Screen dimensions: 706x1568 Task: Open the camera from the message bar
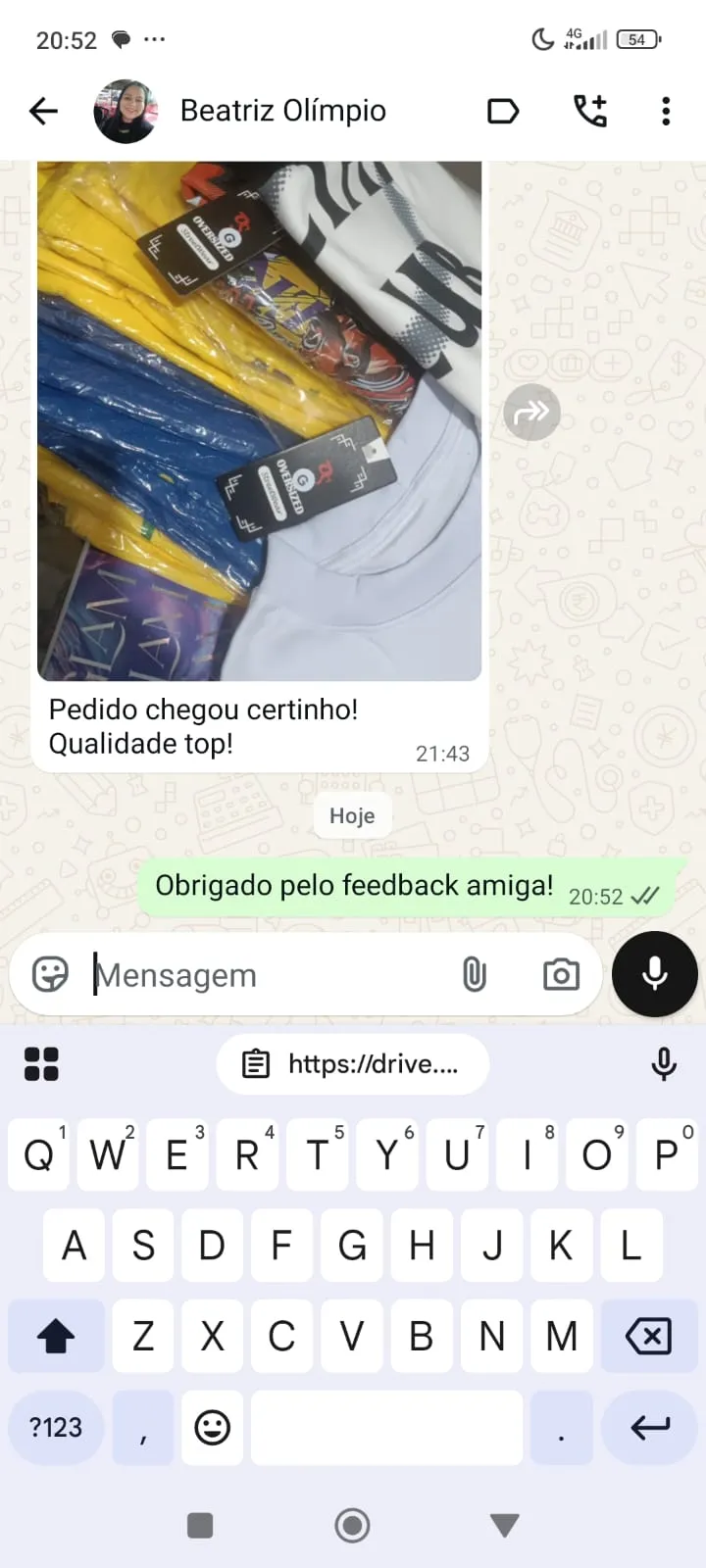point(561,974)
